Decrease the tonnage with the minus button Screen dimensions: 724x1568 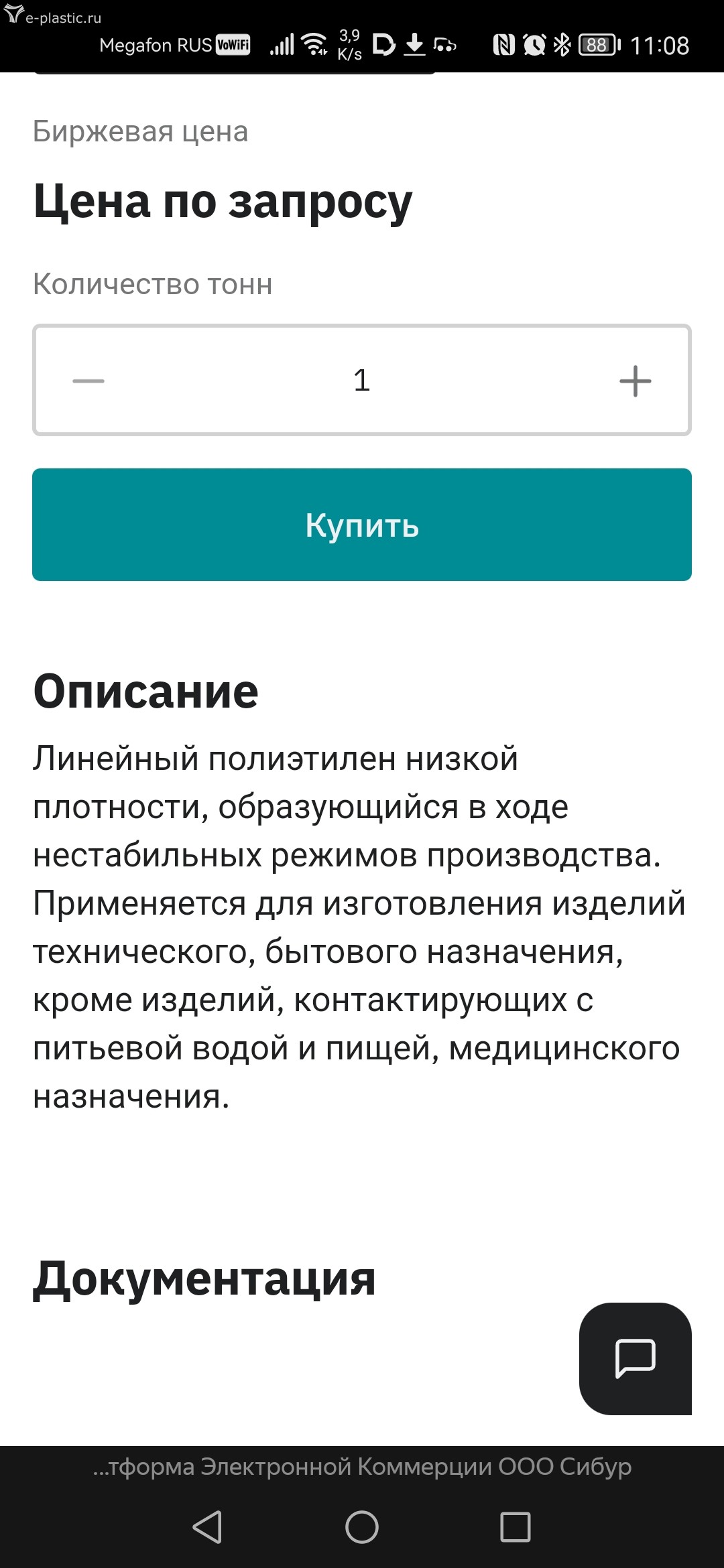coord(88,381)
